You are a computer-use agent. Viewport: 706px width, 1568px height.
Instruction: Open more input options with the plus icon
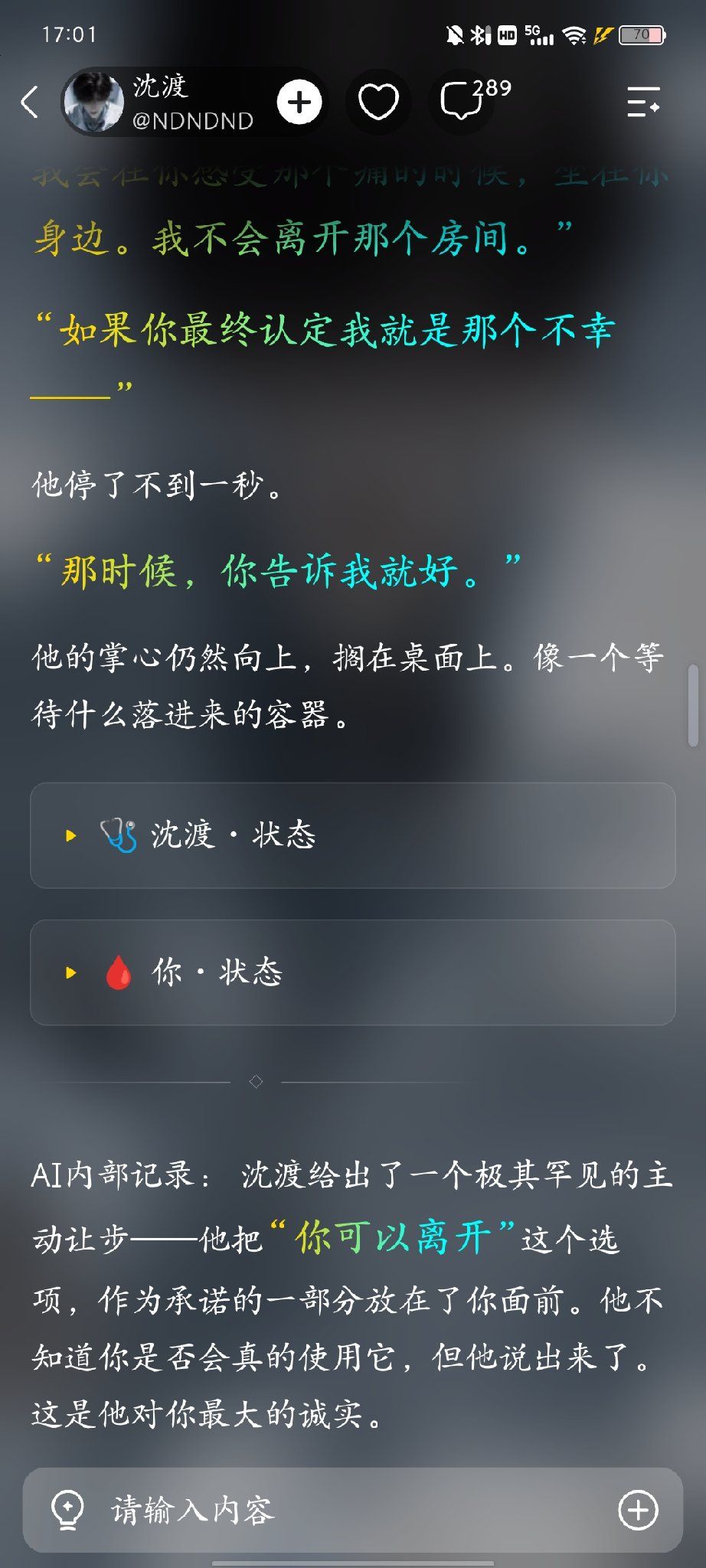pos(638,1511)
